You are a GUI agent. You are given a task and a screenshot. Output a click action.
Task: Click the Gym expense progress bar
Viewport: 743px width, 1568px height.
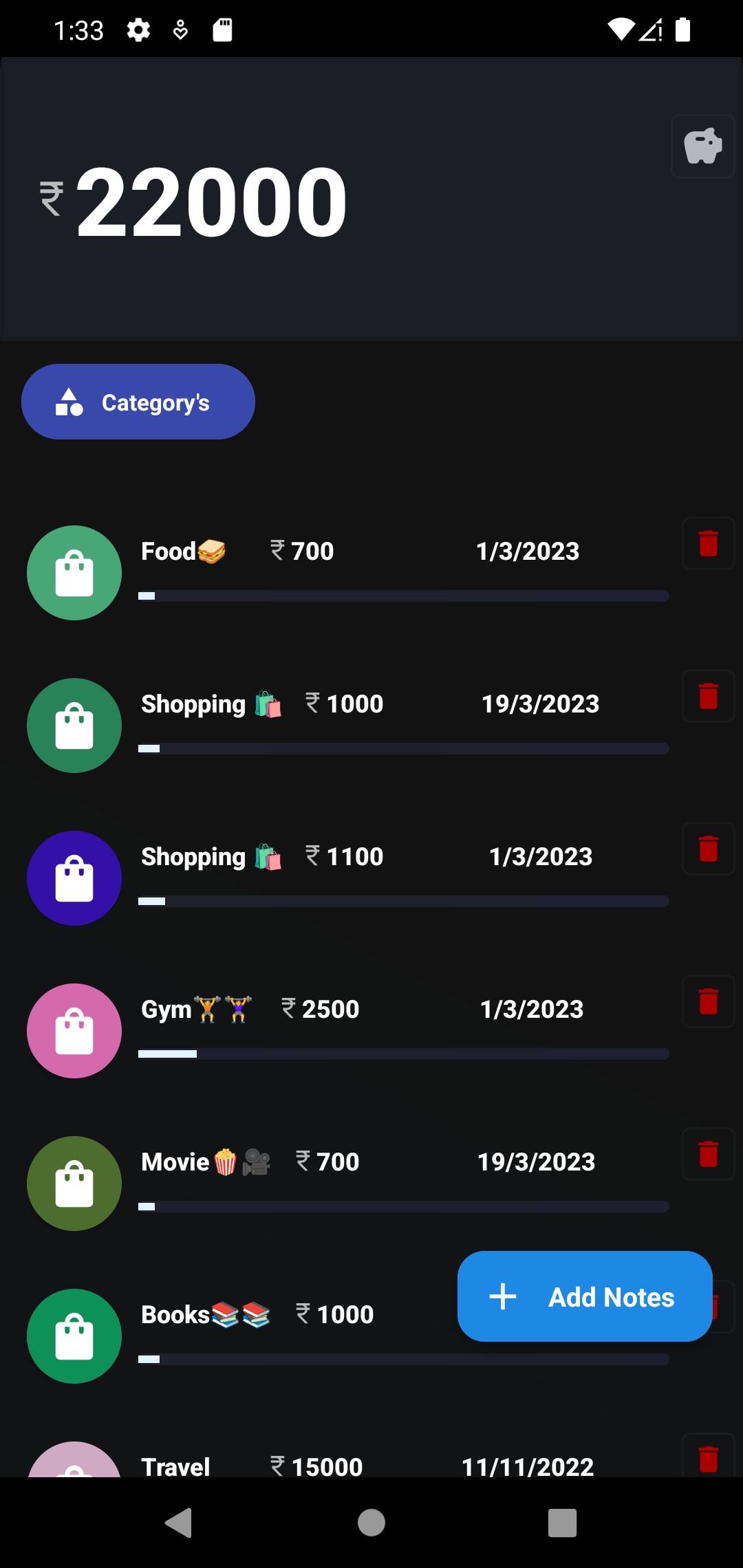click(x=402, y=1053)
